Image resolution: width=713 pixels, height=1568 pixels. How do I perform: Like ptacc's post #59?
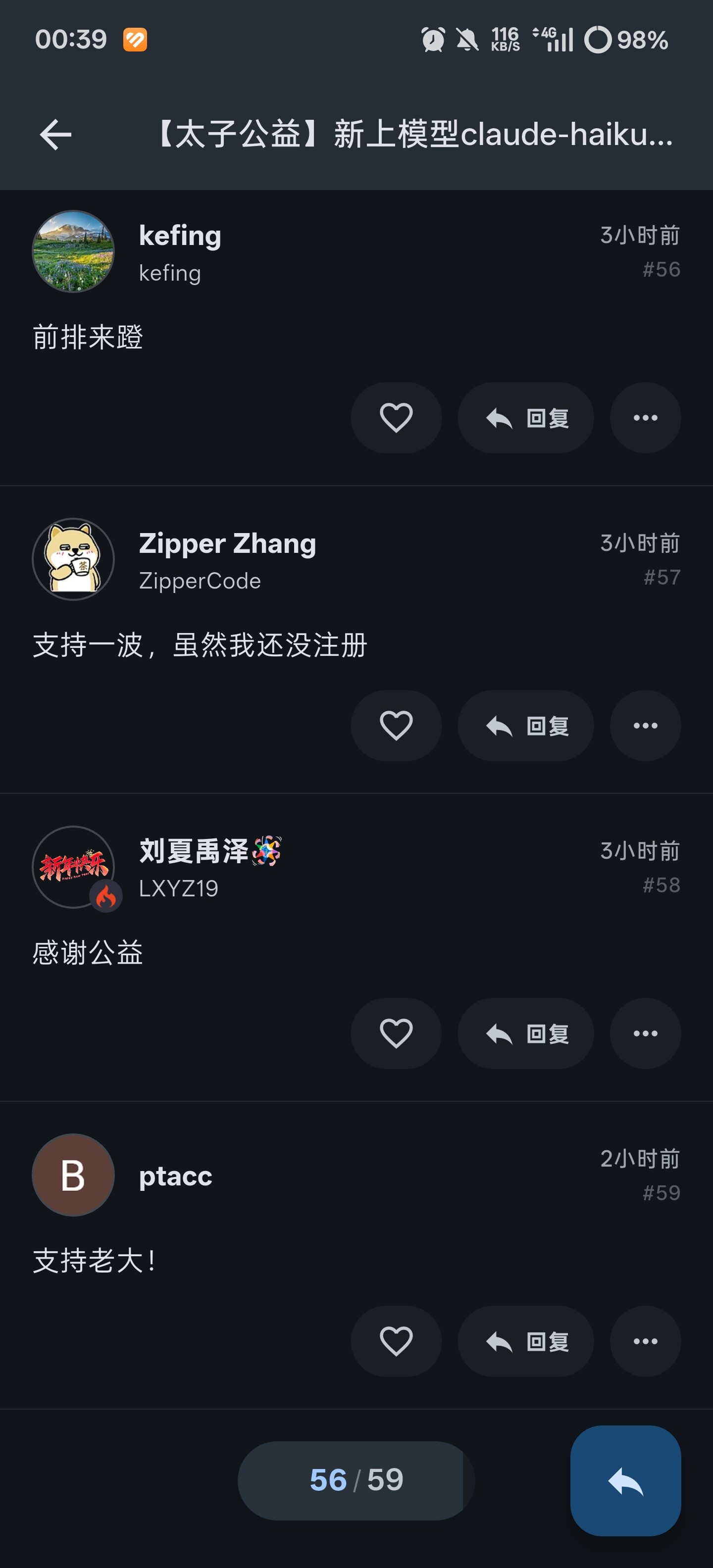click(396, 1342)
